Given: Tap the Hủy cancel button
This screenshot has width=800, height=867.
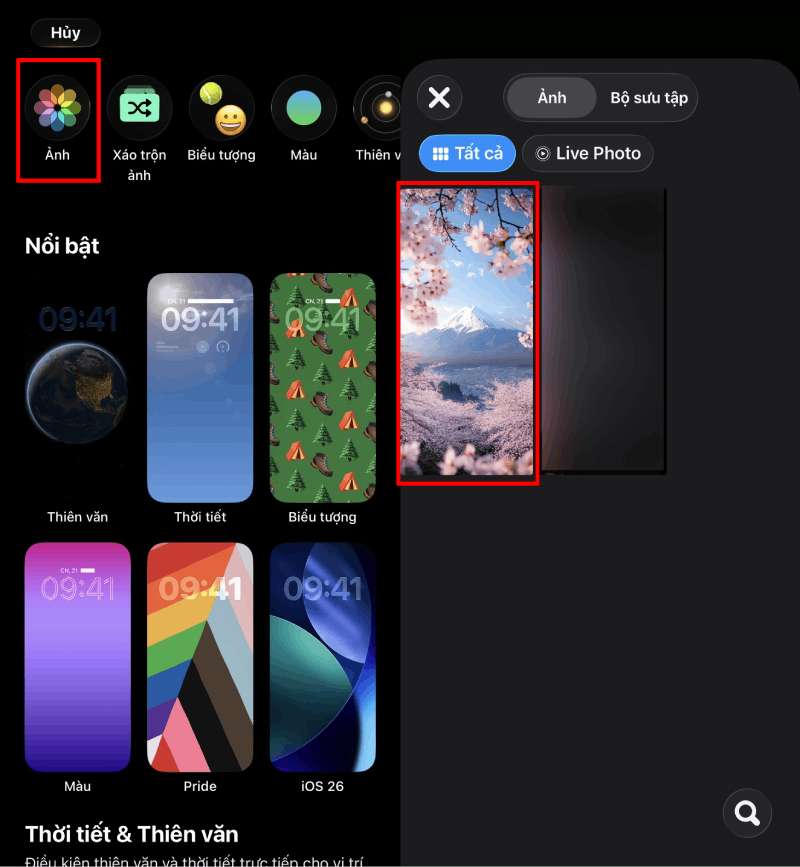Looking at the screenshot, I should [65, 33].
